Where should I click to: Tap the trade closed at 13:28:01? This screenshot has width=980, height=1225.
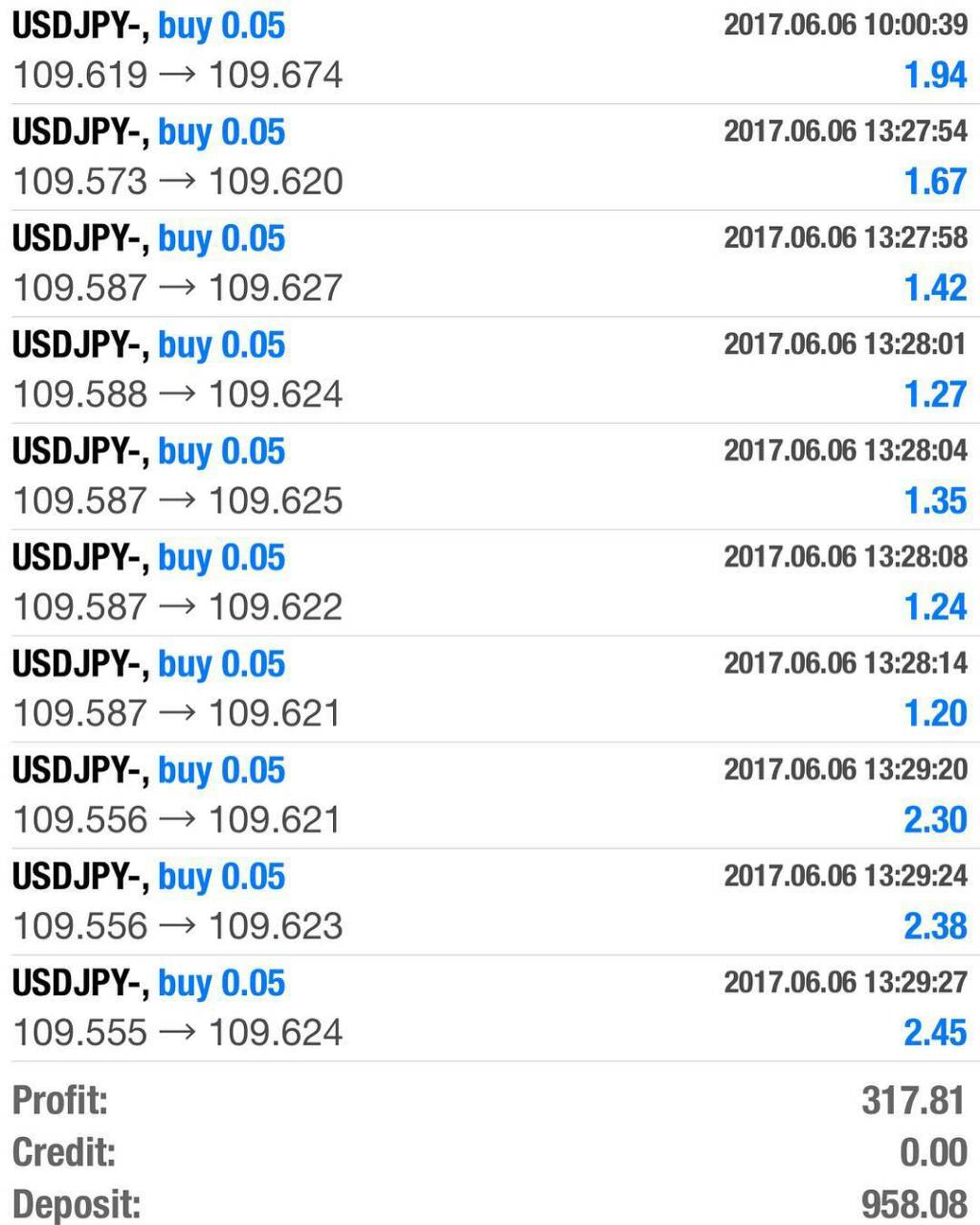tap(490, 369)
